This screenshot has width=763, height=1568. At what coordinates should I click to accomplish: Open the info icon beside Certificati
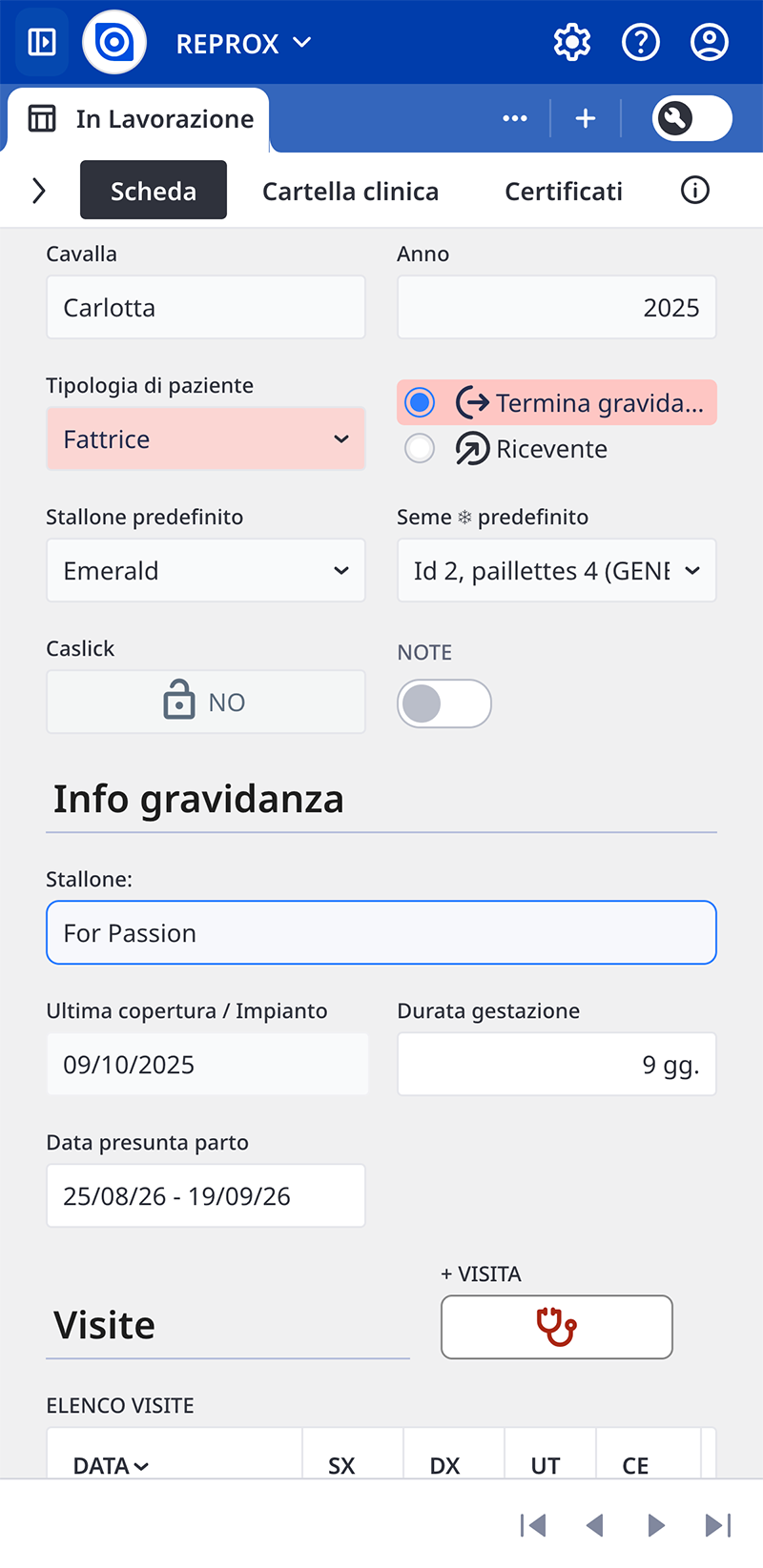pyautogui.click(x=694, y=190)
